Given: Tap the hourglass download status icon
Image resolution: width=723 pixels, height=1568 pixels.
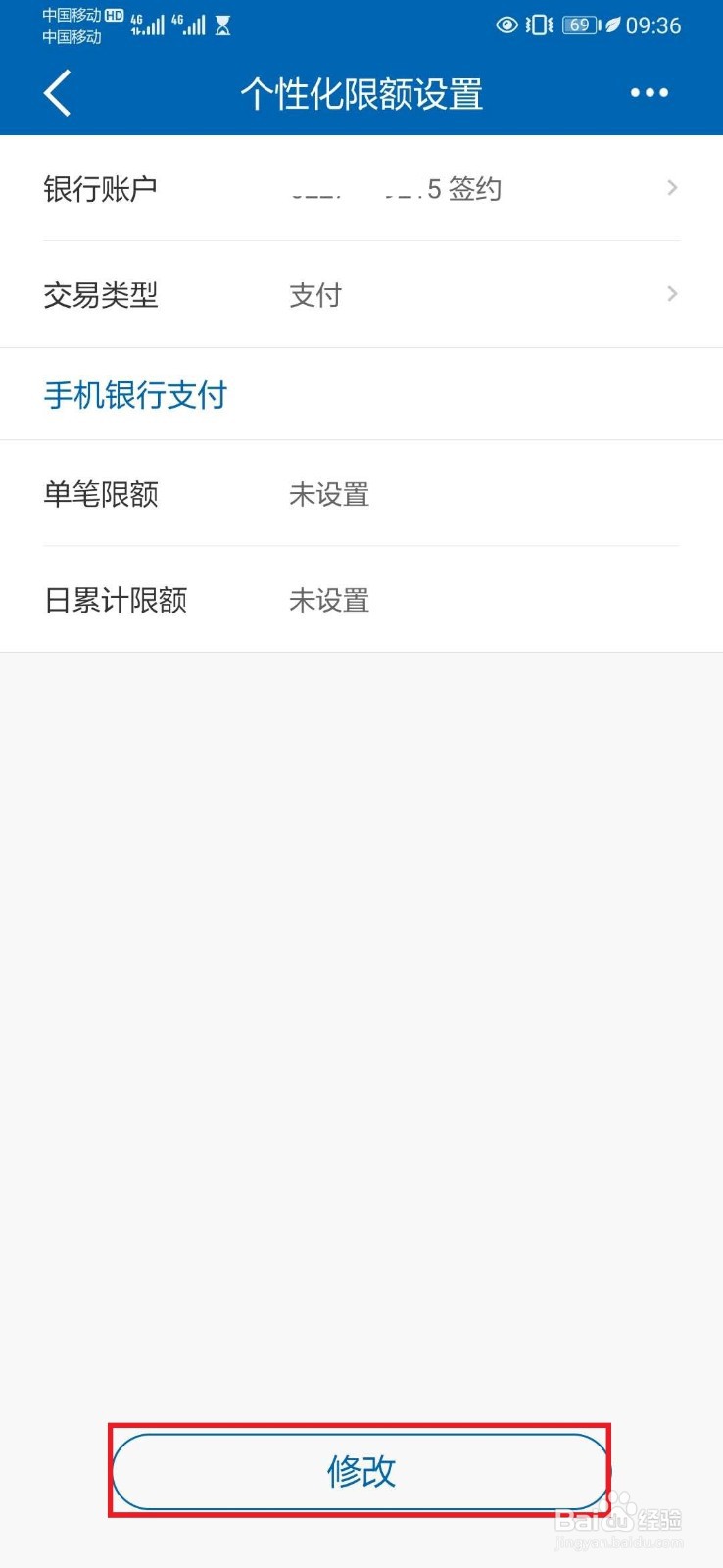Looking at the screenshot, I should click(223, 27).
